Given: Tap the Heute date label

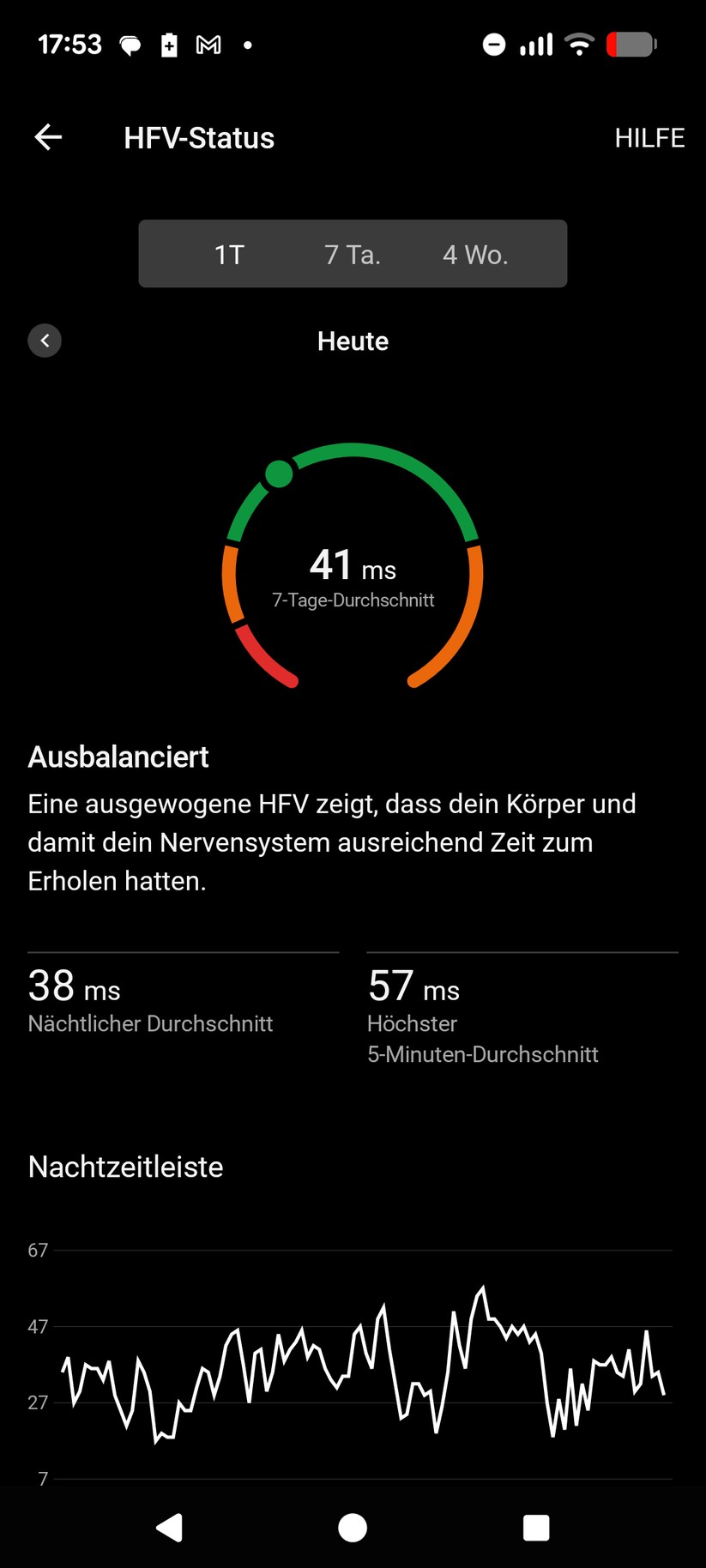Looking at the screenshot, I should [353, 341].
